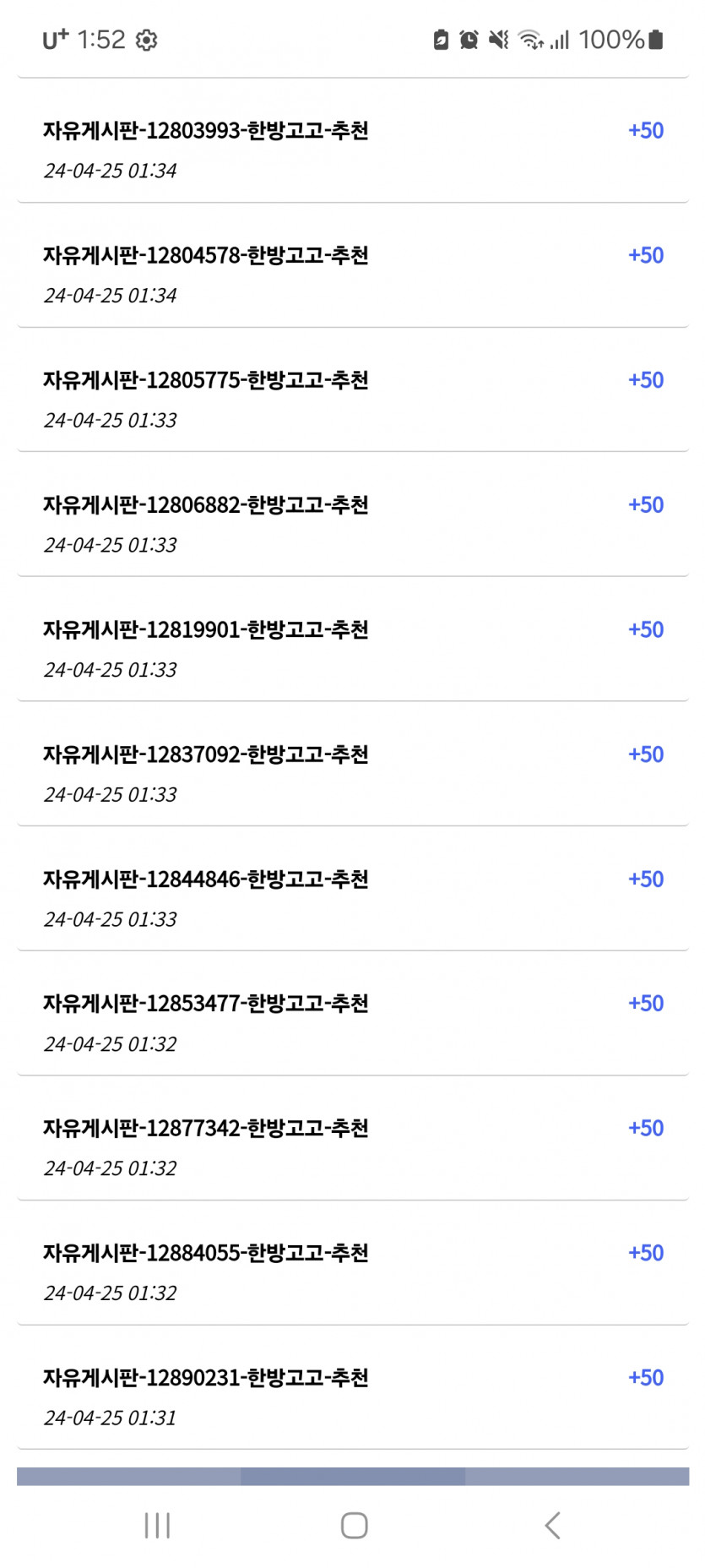This screenshot has width=705, height=1568.
Task: Tap the system home button
Action: 354,1525
